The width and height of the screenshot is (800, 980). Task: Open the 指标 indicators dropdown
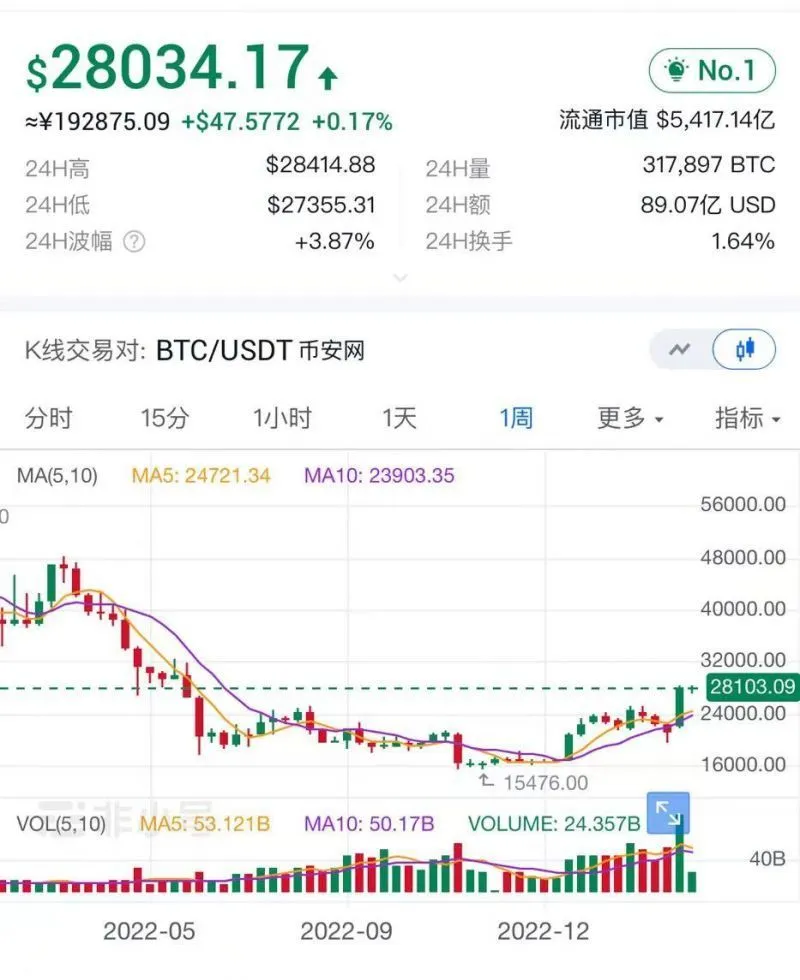[747, 418]
